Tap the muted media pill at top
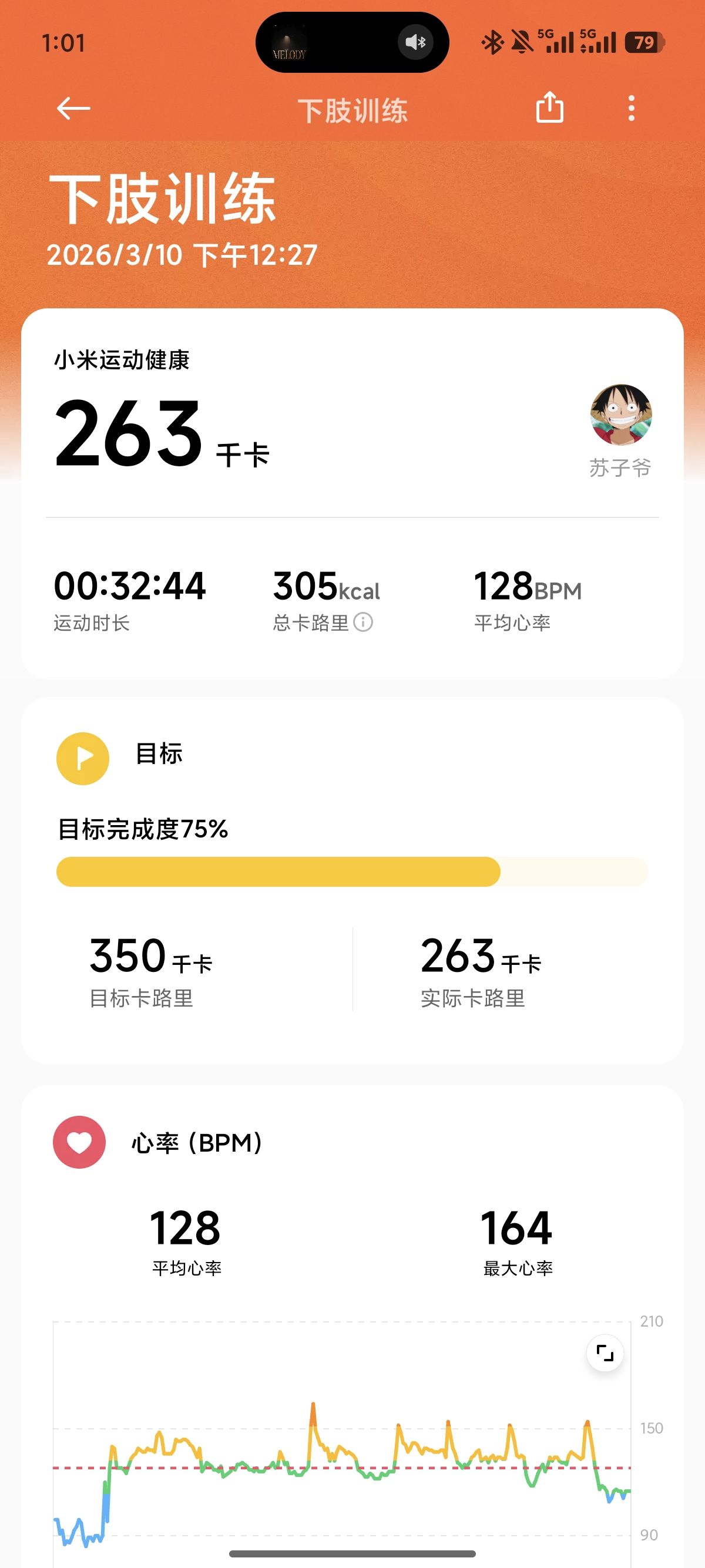 (352, 43)
